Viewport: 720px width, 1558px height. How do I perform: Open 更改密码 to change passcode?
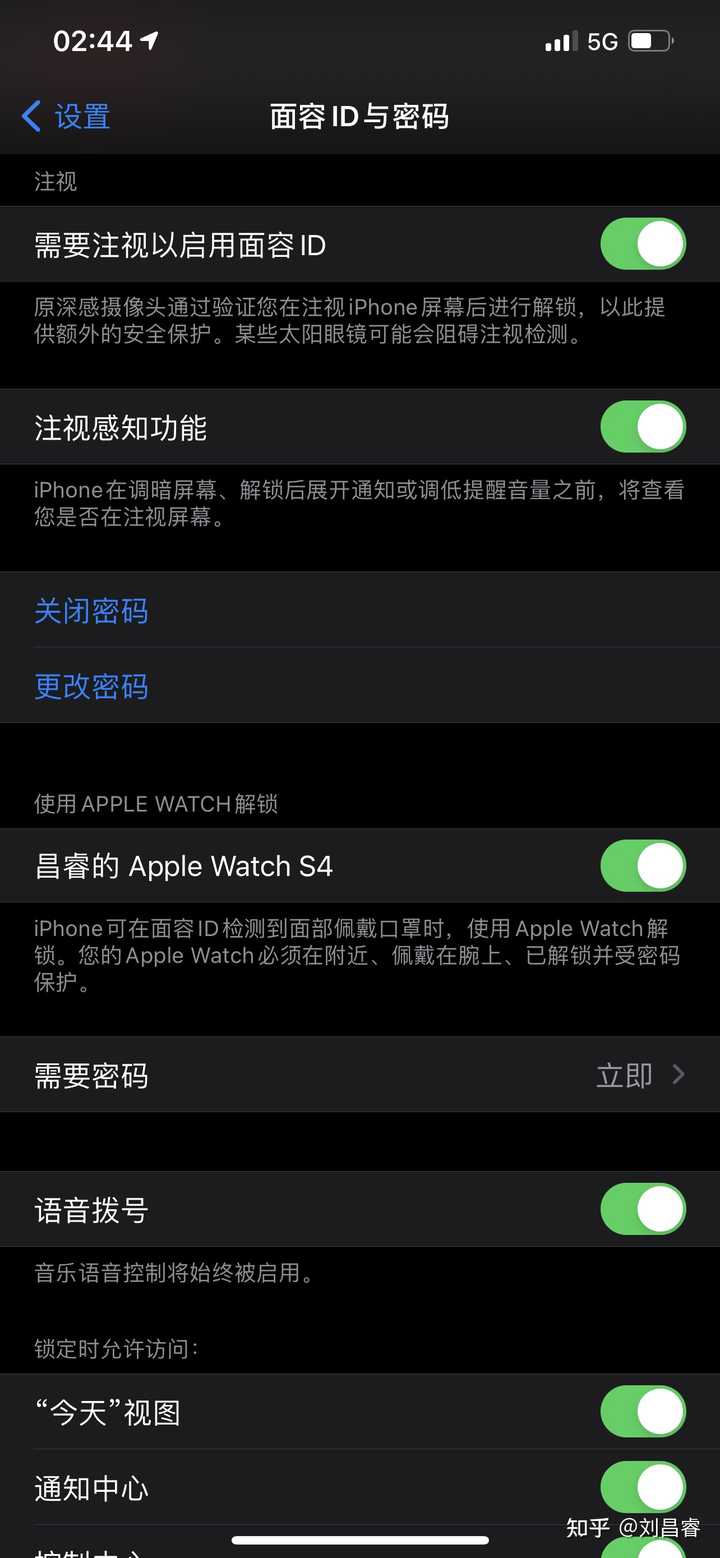point(92,686)
